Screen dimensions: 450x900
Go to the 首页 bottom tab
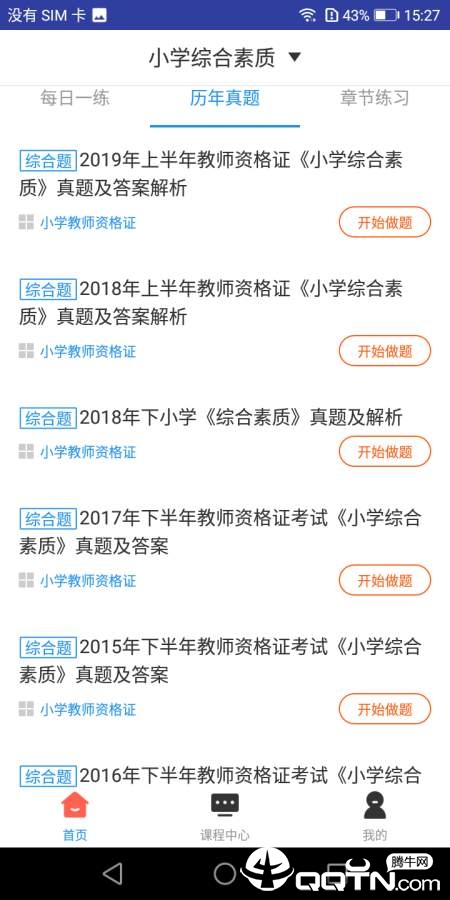pos(75,817)
